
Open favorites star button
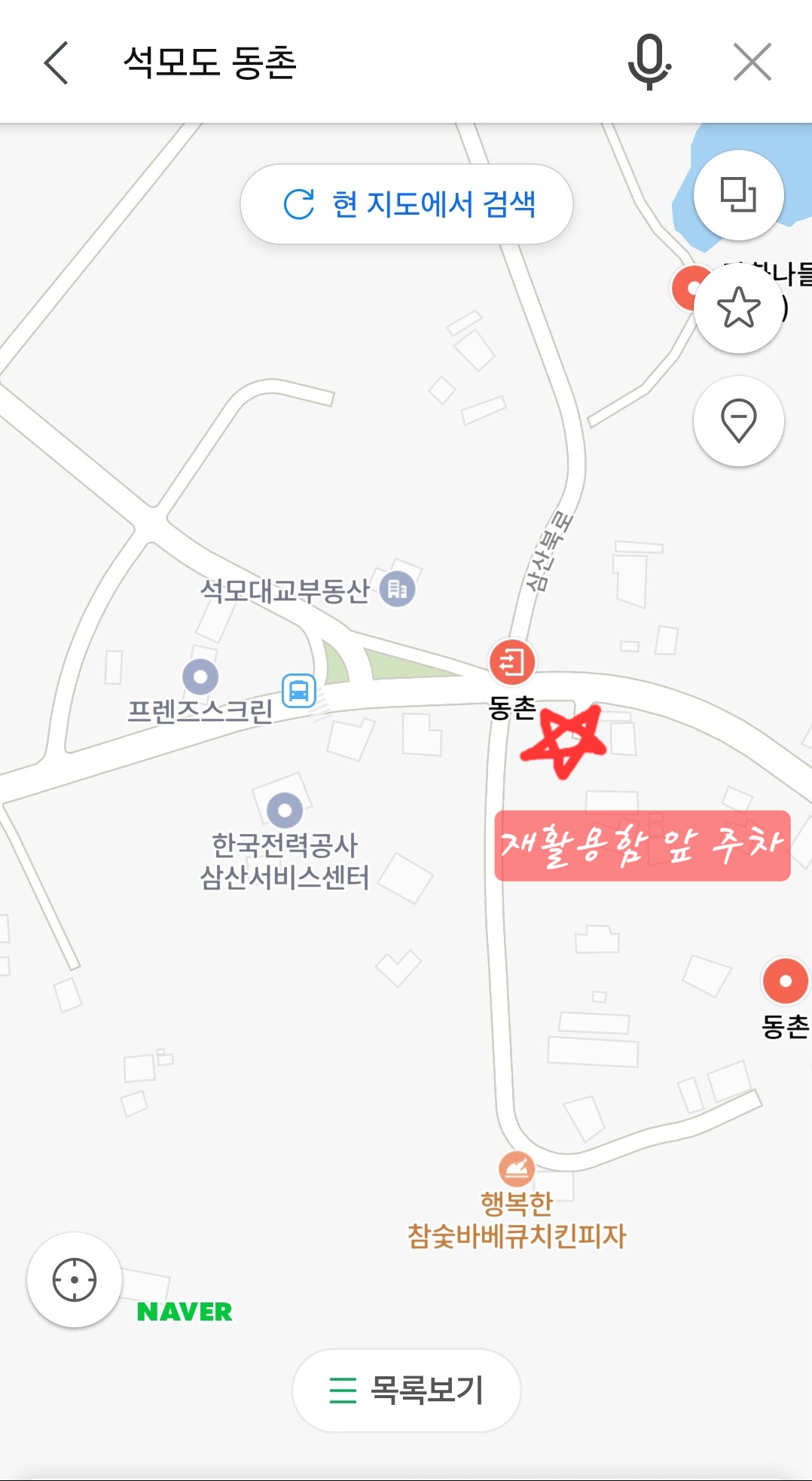[x=738, y=308]
